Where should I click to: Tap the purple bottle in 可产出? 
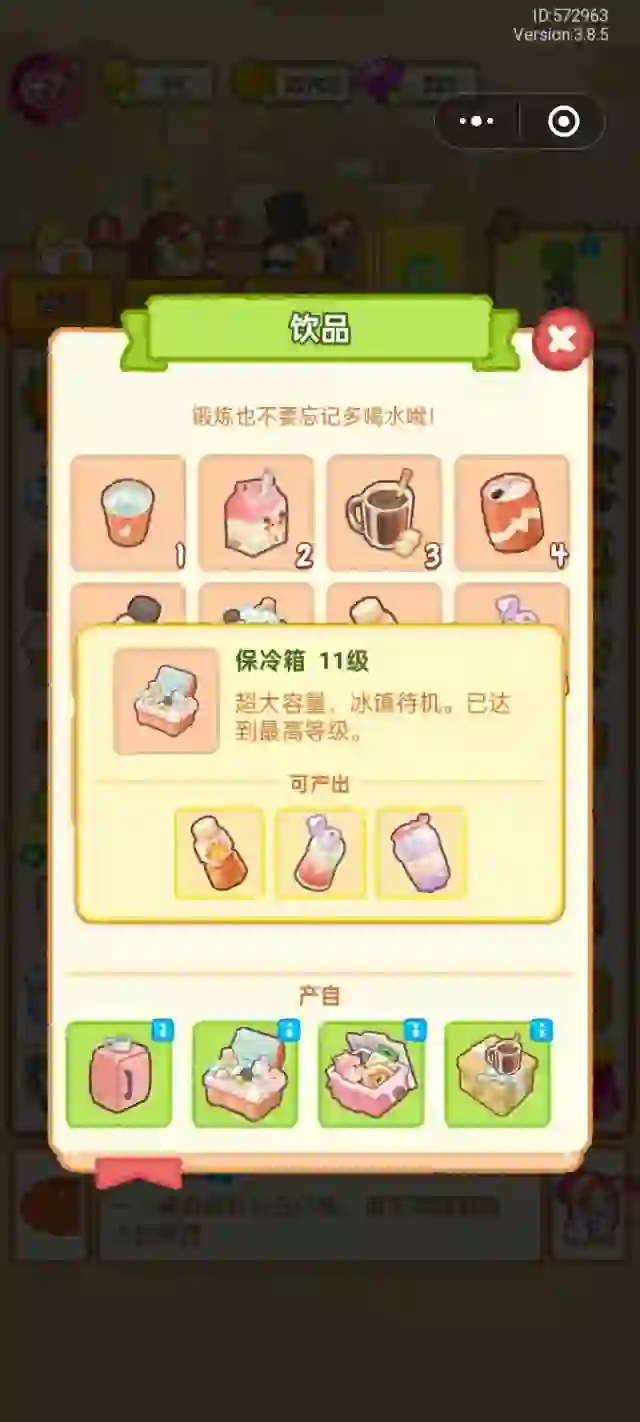pos(421,853)
